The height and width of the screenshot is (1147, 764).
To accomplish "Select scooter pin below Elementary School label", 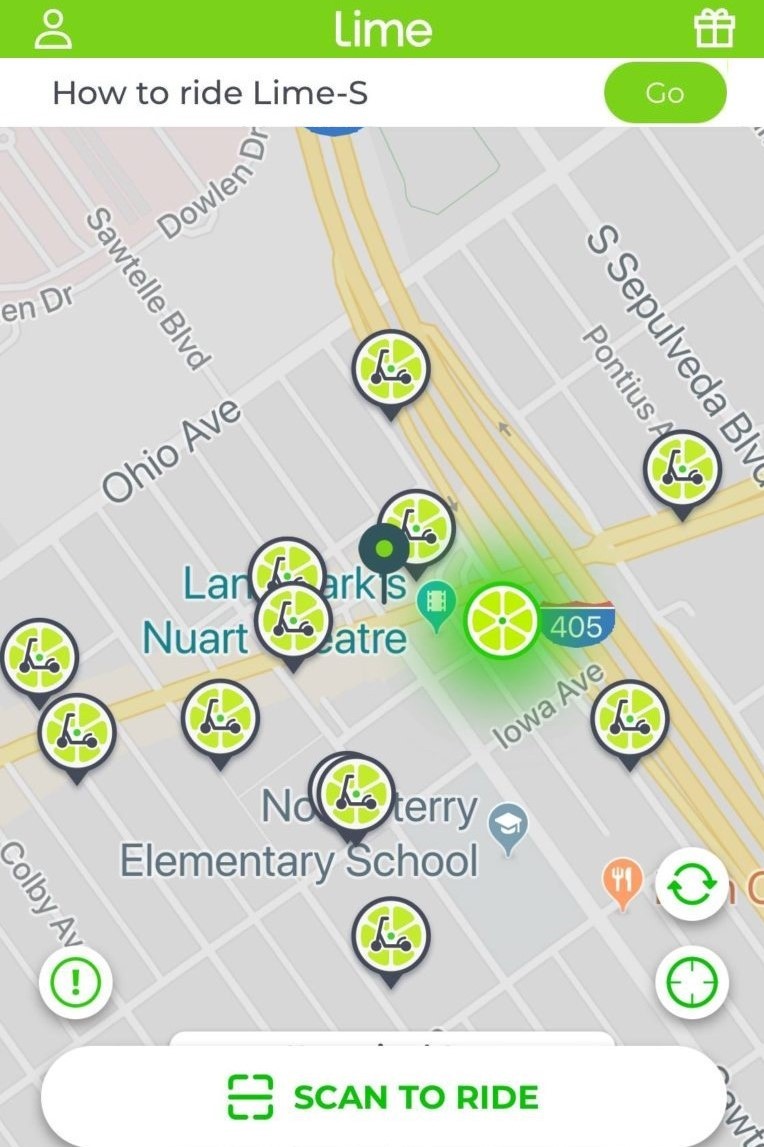I will pyautogui.click(x=391, y=936).
